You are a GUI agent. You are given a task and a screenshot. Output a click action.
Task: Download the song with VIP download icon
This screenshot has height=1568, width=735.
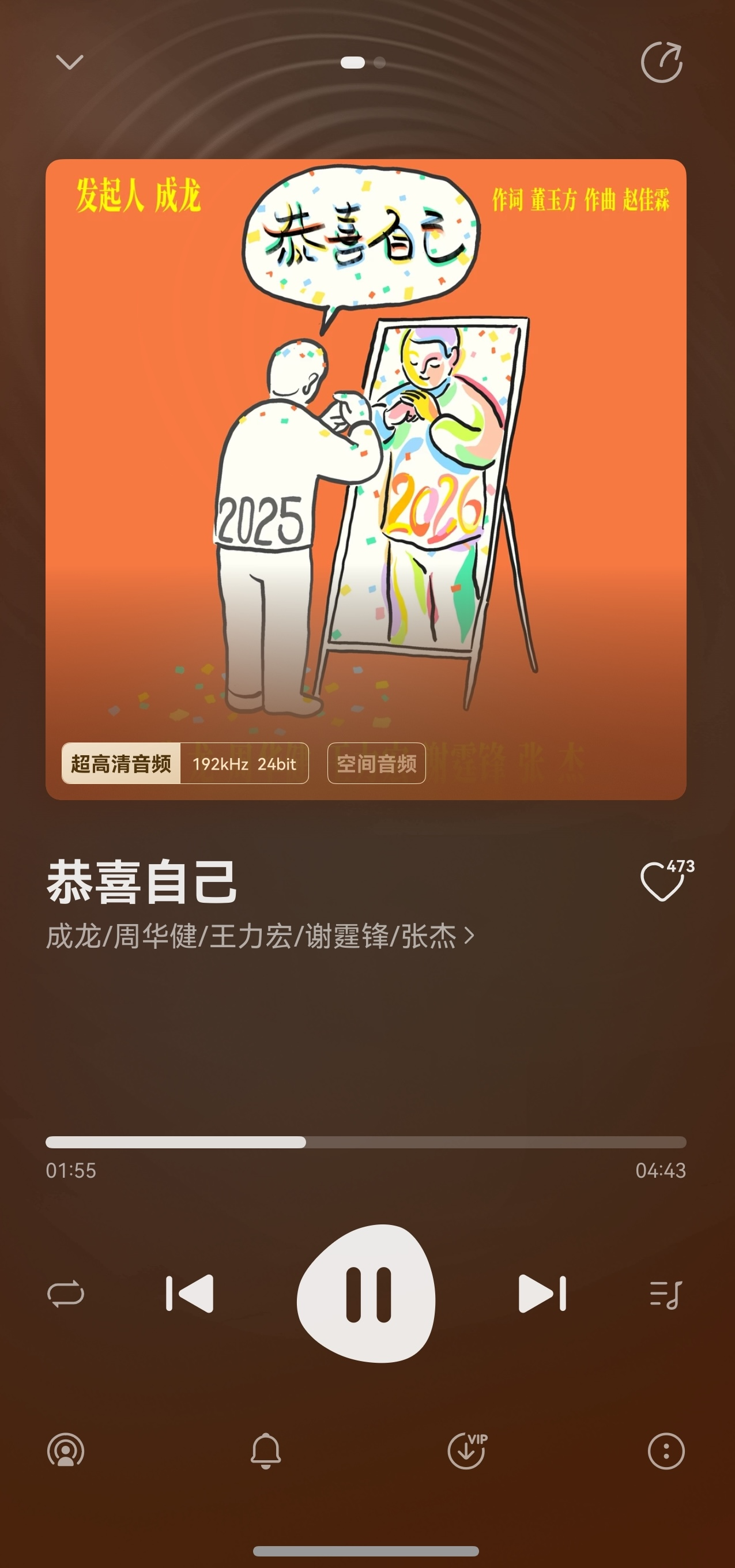[x=467, y=1450]
